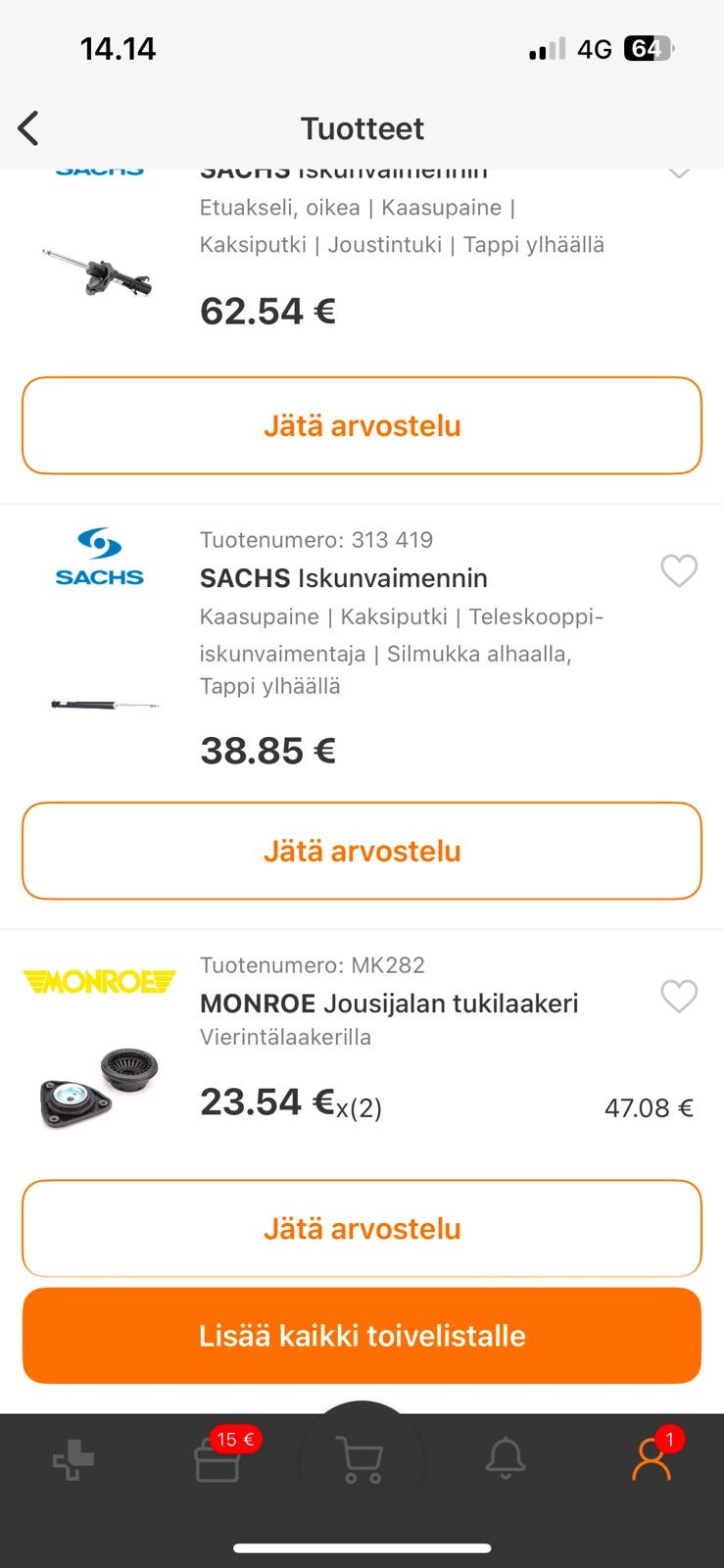The height and width of the screenshot is (1568, 724).
Task: Leave a review for the 62.54 € SACHS item
Action: point(362,425)
